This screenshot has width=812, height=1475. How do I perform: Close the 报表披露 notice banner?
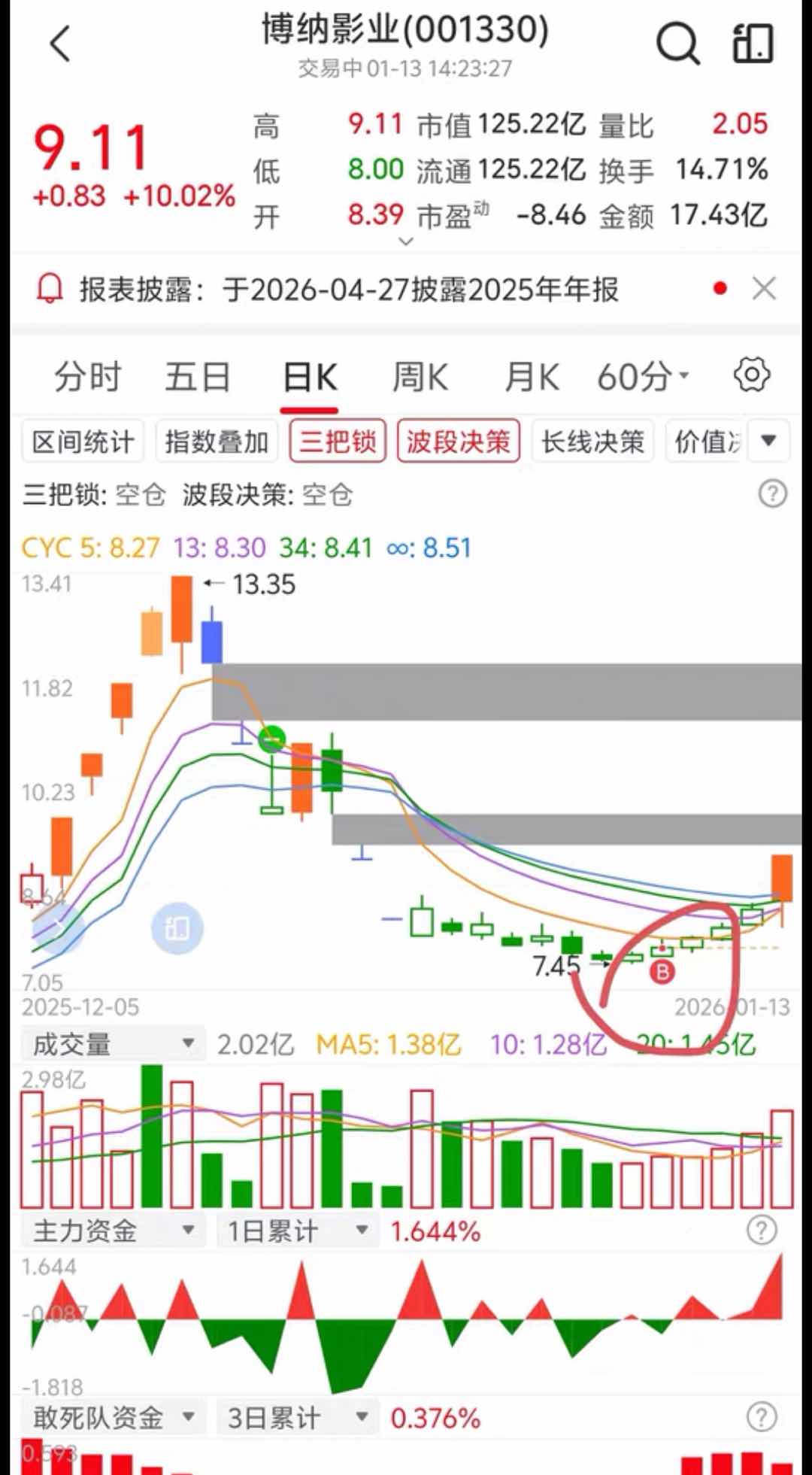click(x=764, y=288)
